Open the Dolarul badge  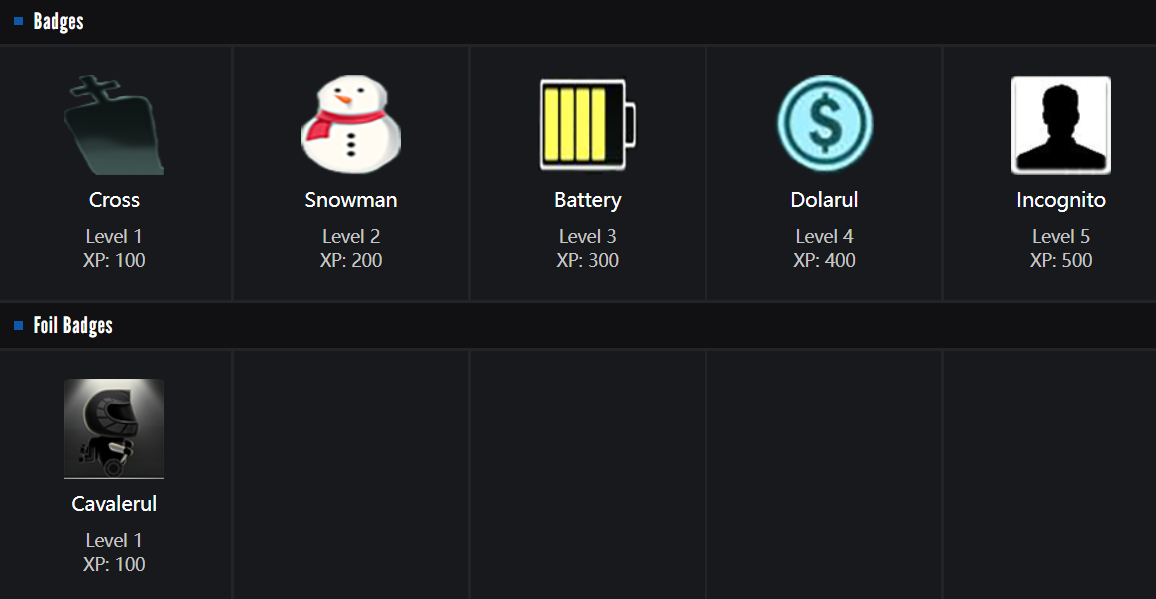pyautogui.click(x=824, y=124)
